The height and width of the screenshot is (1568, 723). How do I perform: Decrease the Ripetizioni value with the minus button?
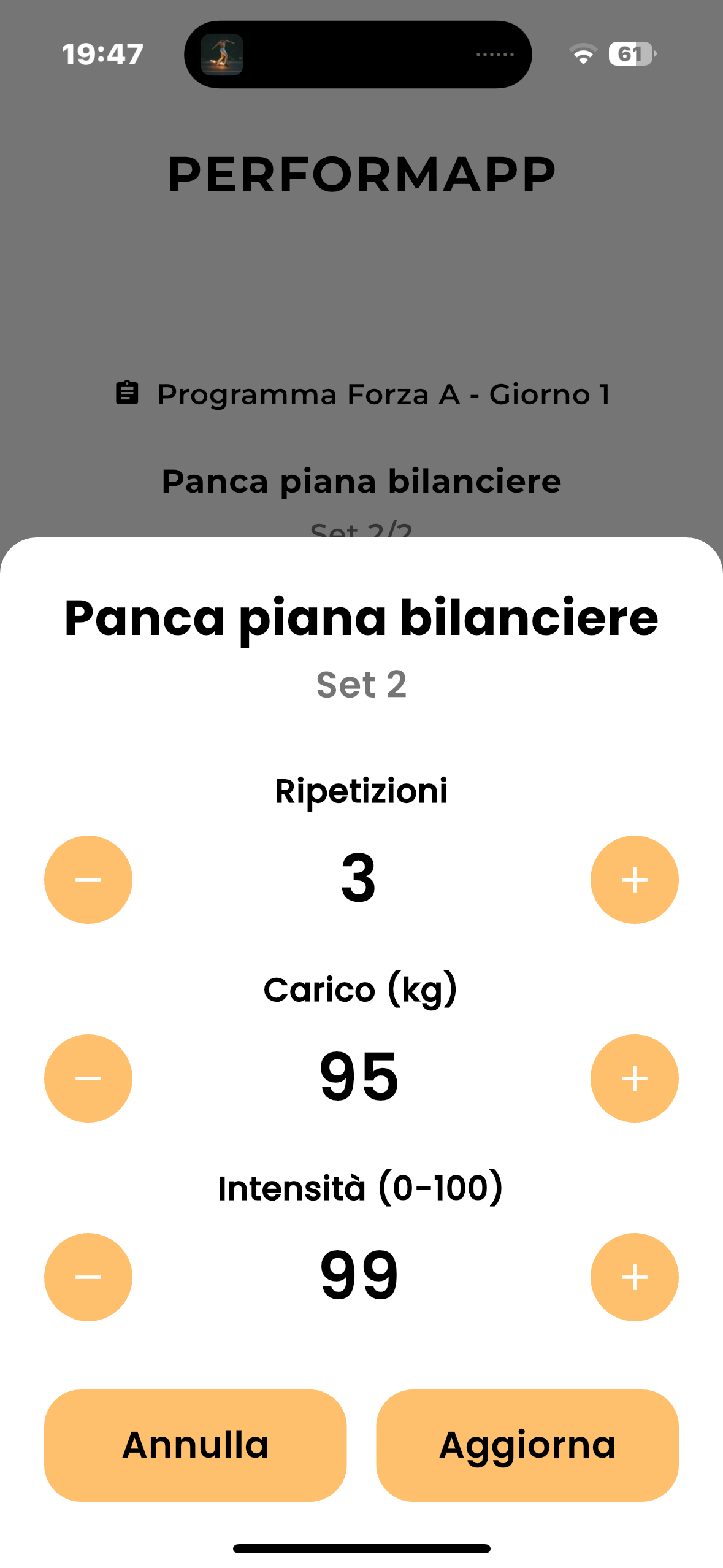point(88,879)
